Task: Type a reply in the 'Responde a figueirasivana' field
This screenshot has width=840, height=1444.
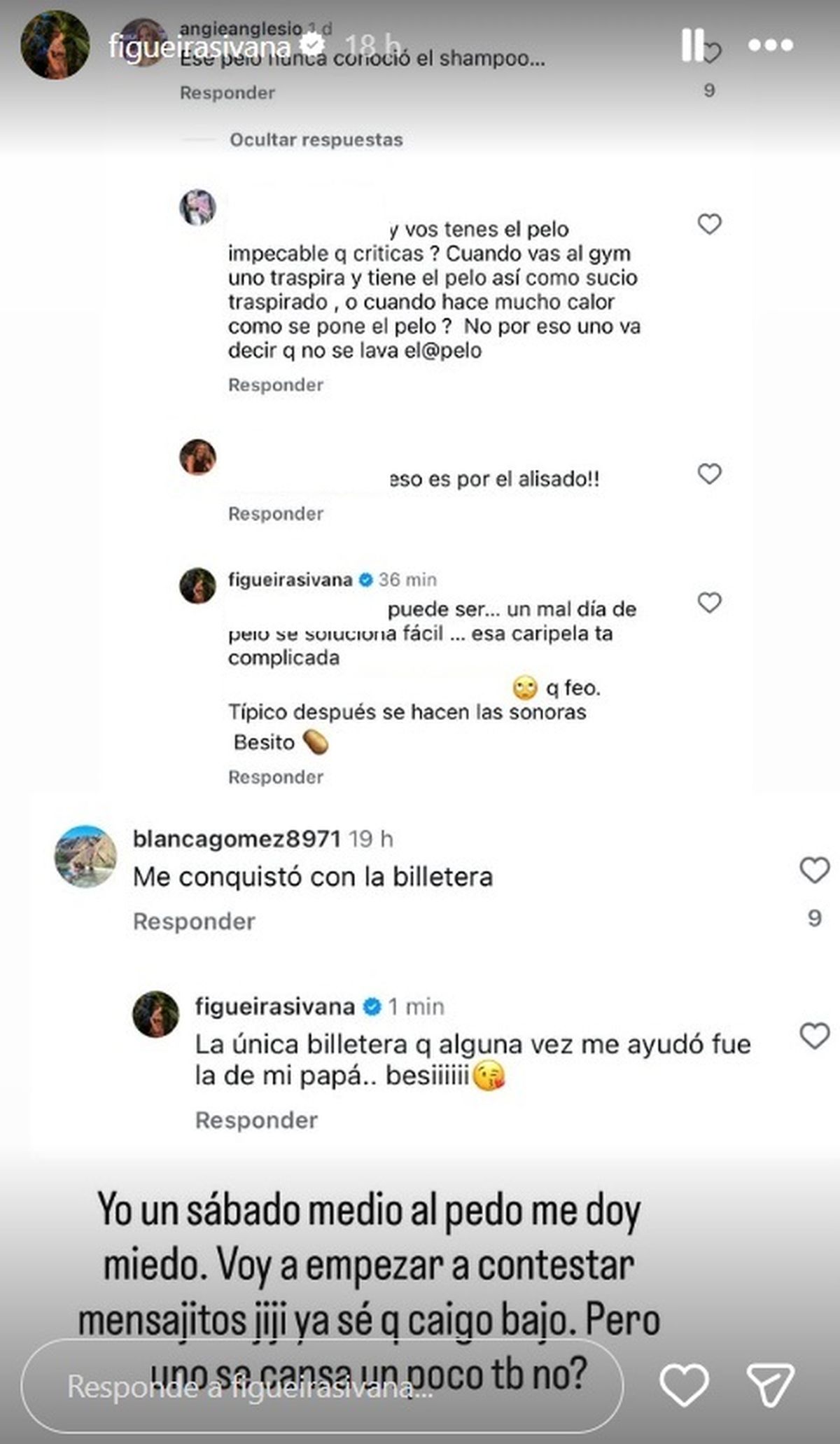Action: tap(322, 1387)
